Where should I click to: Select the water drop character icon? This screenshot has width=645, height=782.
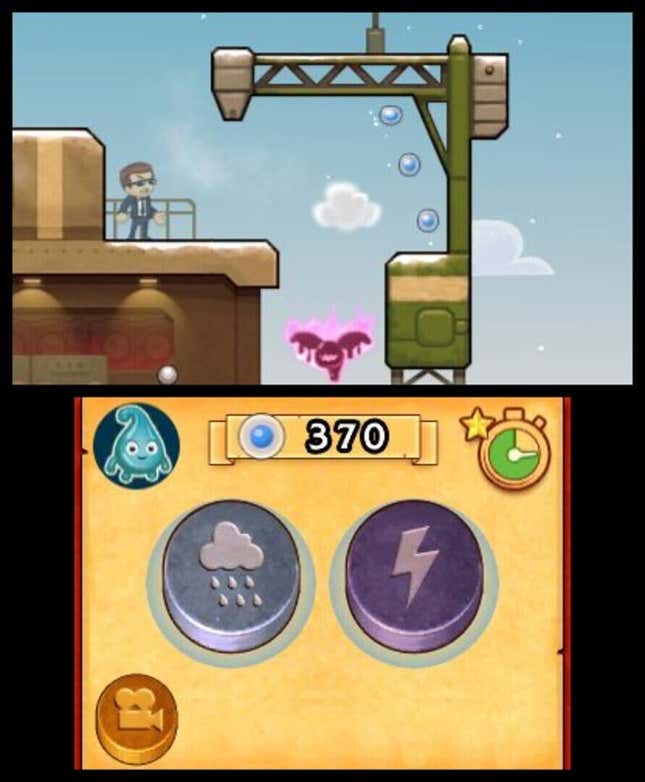pyautogui.click(x=136, y=445)
